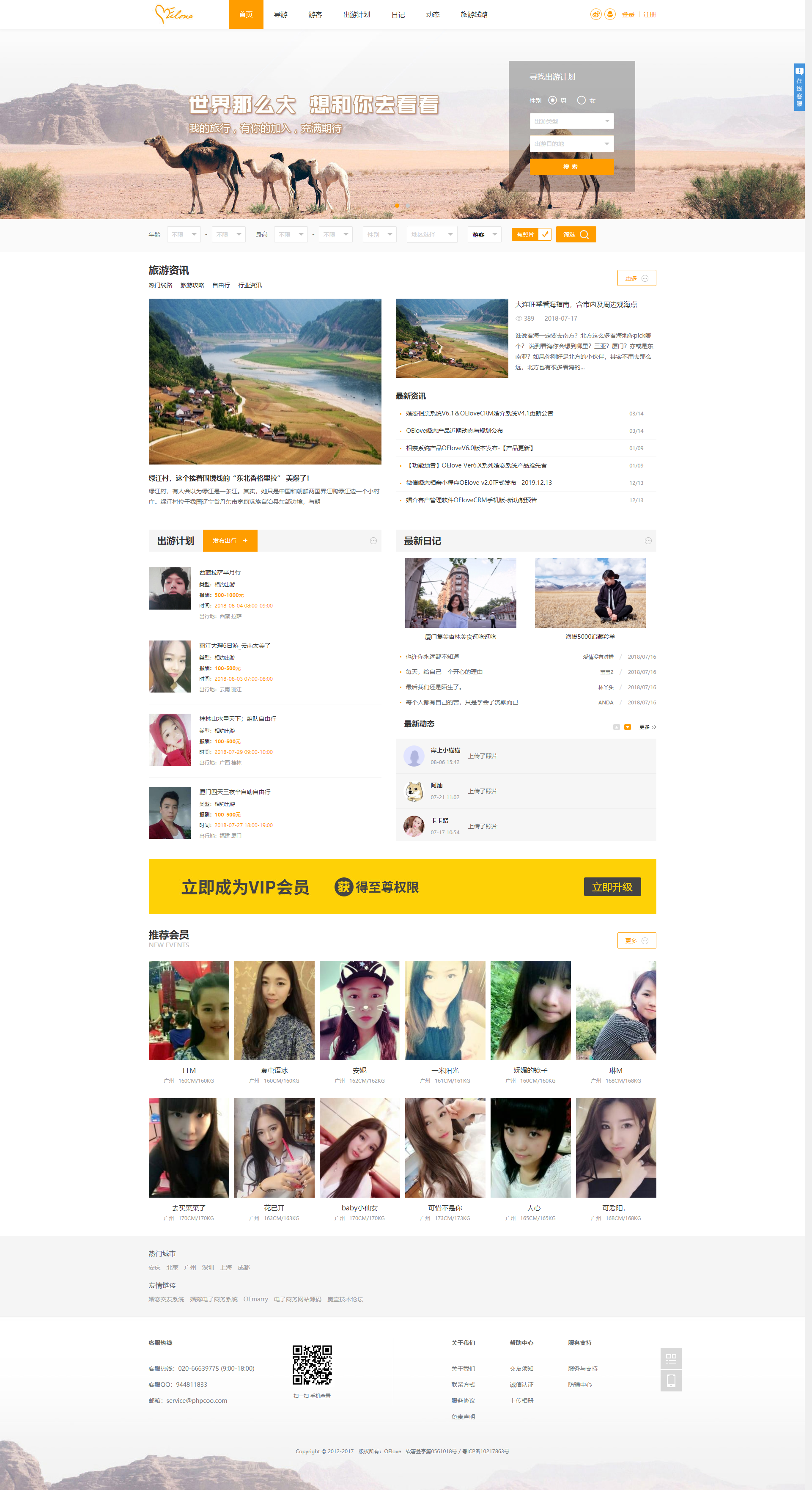Expand the 出游类型 dropdown
This screenshot has height=1490, width=812.
571,121
